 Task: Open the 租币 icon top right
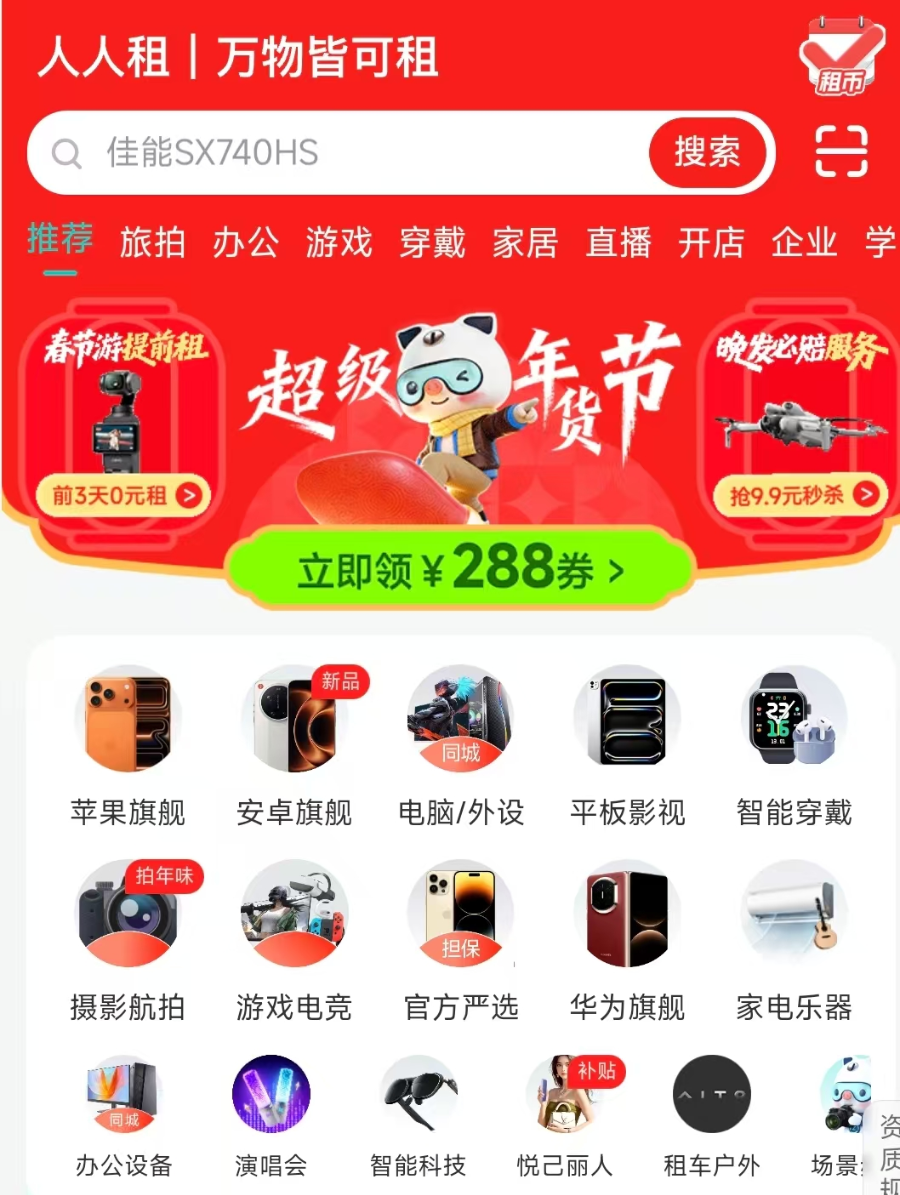[842, 57]
